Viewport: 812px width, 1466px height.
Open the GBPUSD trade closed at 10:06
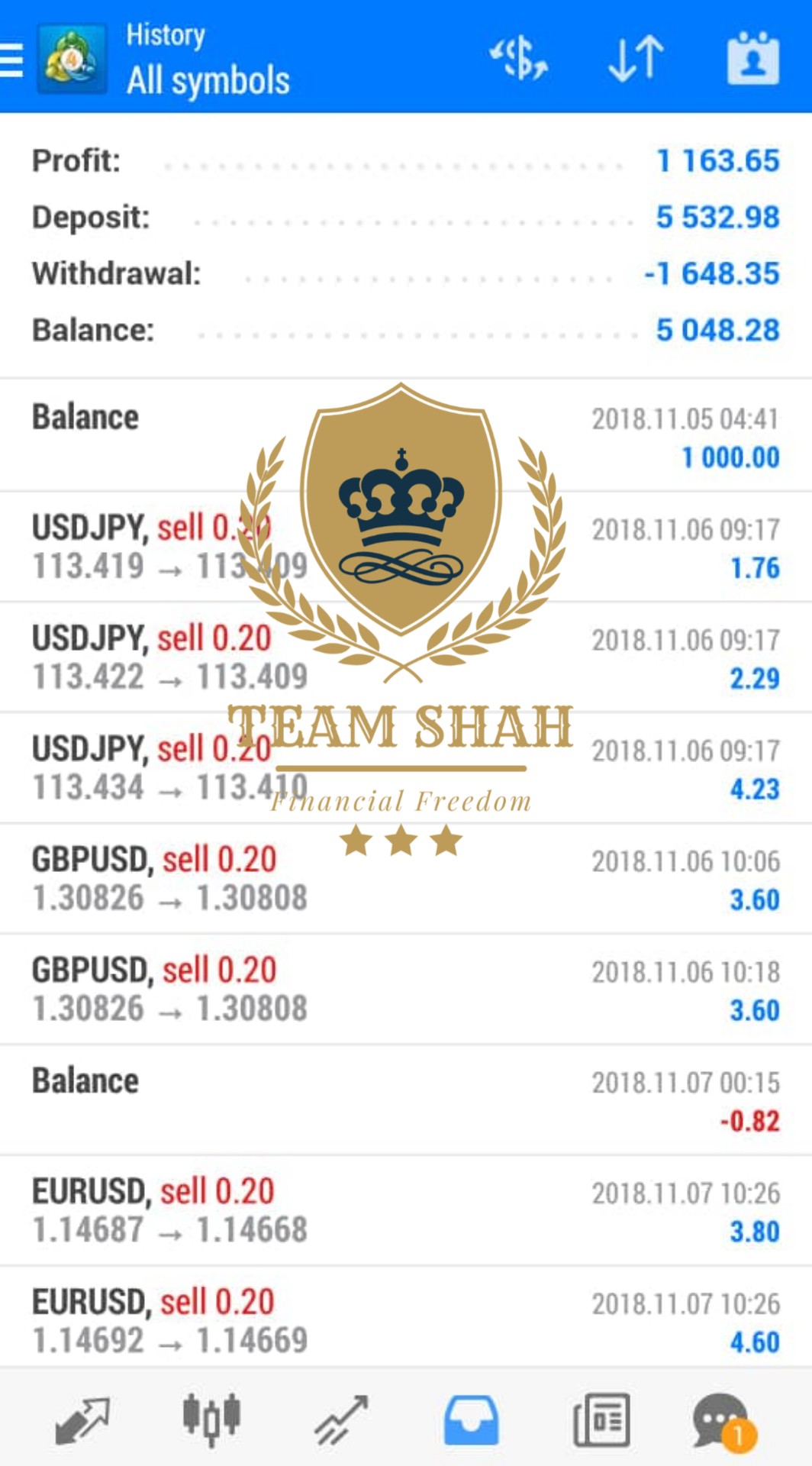[406, 879]
